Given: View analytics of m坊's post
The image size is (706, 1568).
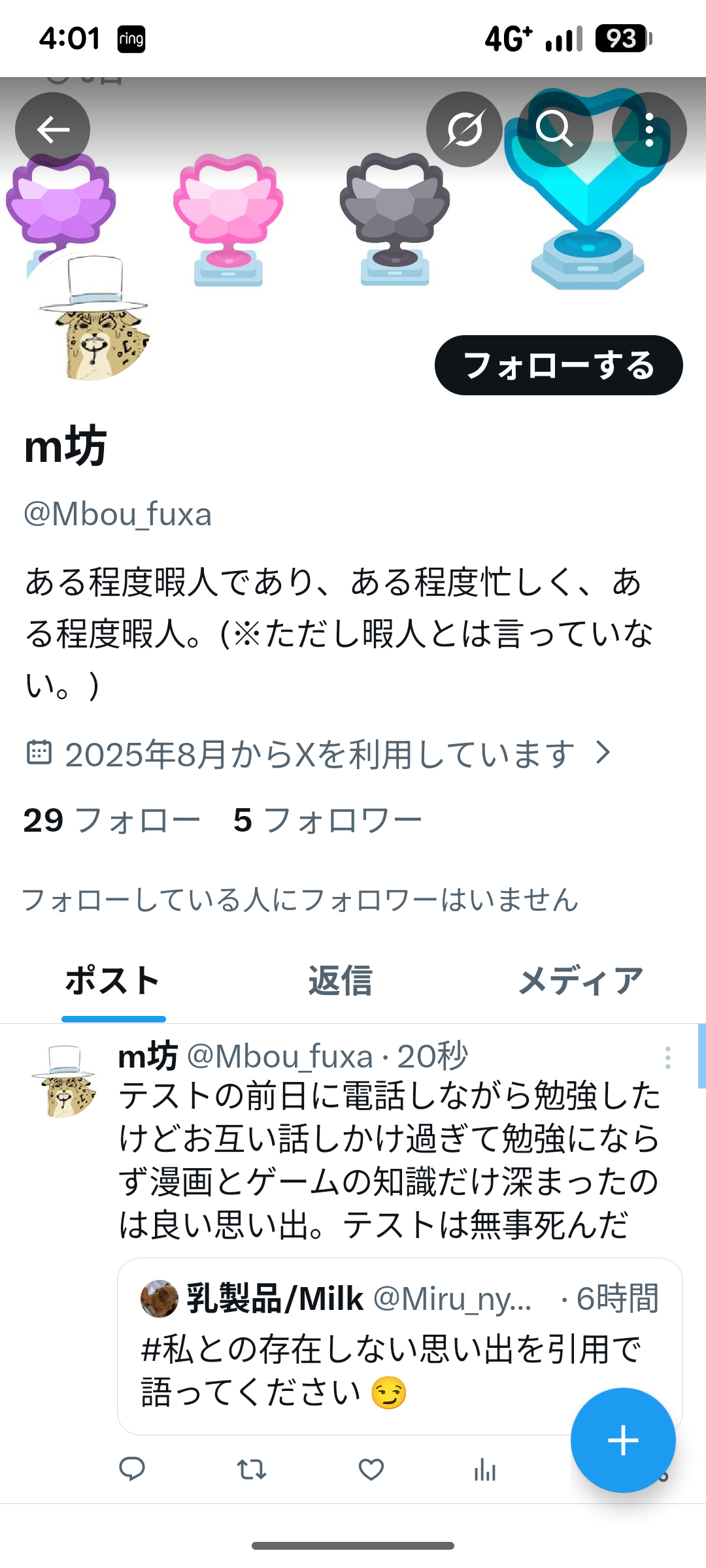Looking at the screenshot, I should pos(484,1469).
